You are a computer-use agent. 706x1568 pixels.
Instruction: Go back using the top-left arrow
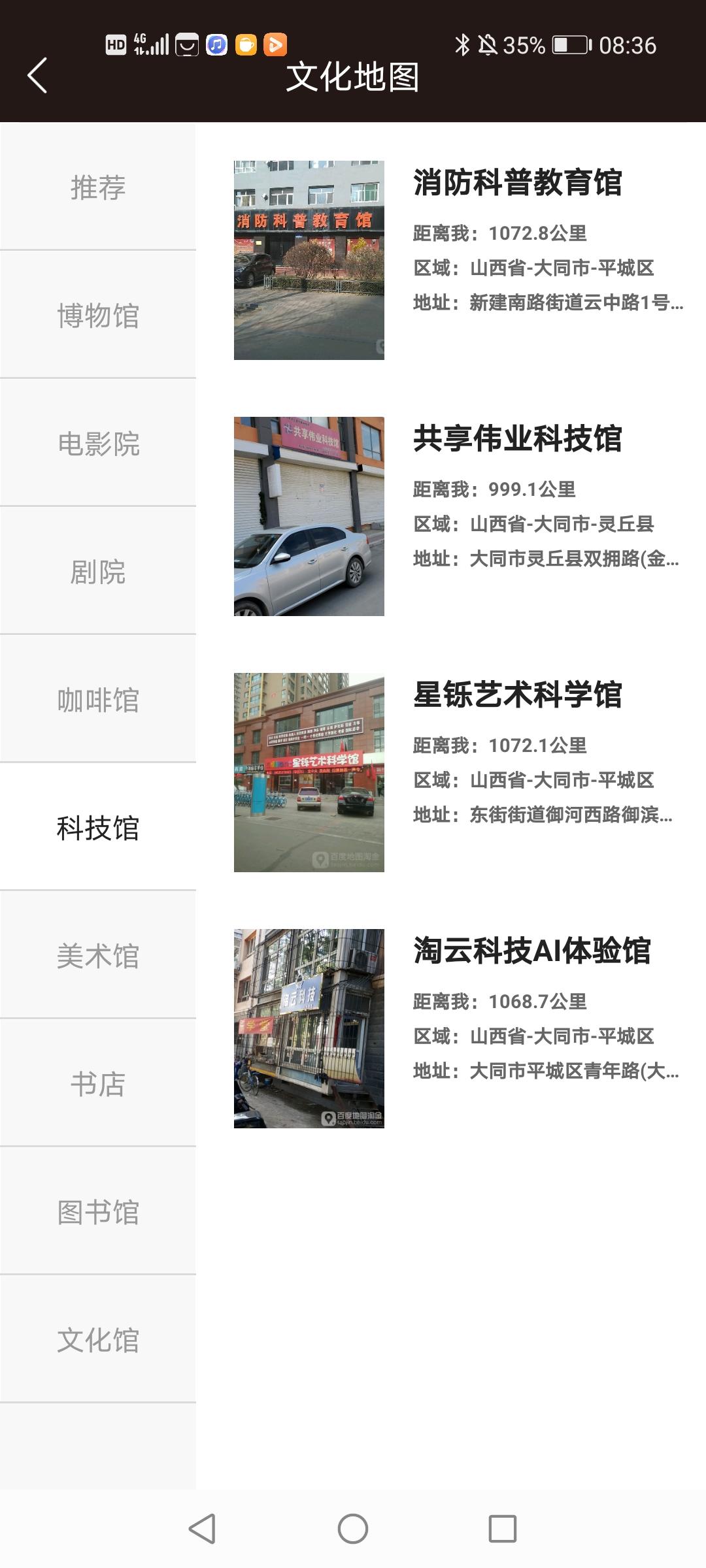[x=37, y=76]
